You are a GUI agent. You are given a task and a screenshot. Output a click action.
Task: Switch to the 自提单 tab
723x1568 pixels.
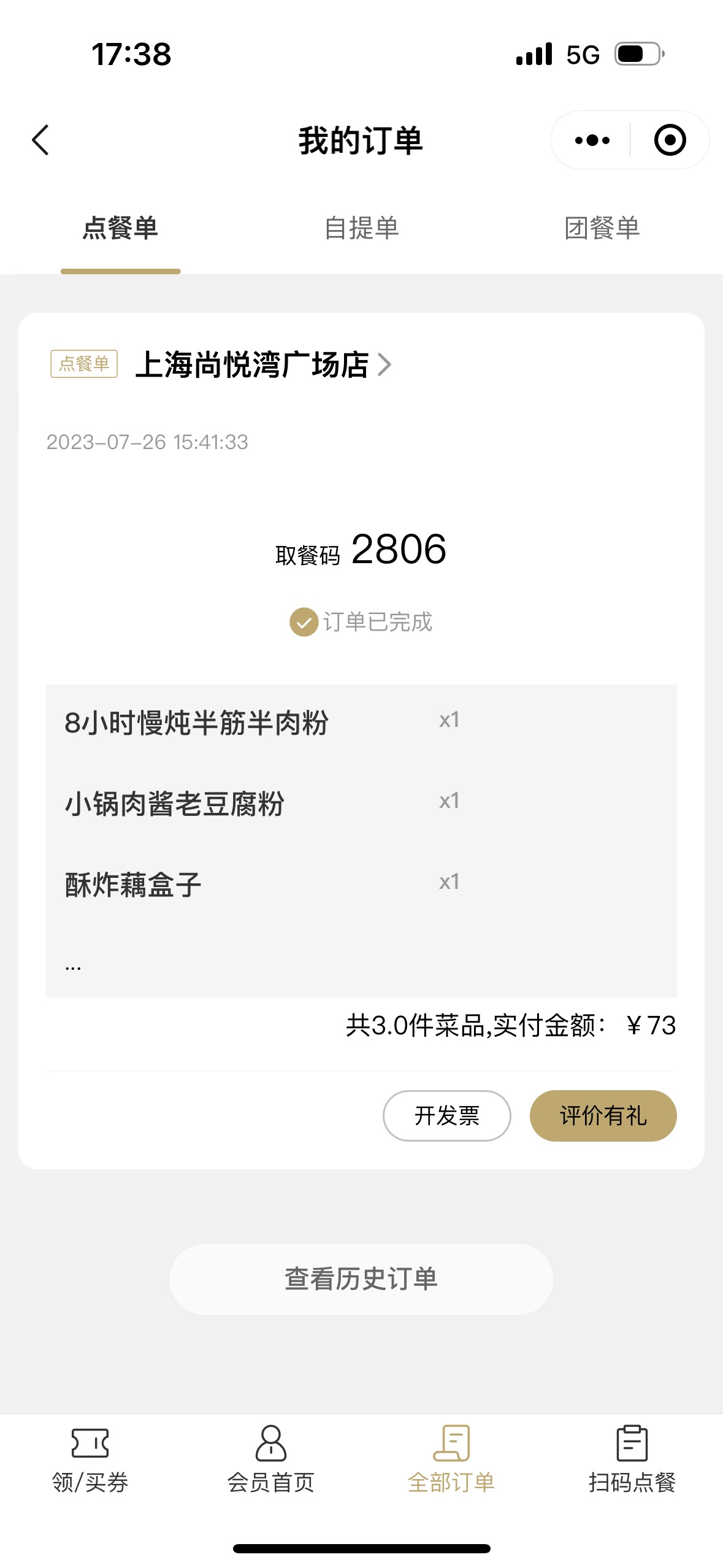click(361, 228)
